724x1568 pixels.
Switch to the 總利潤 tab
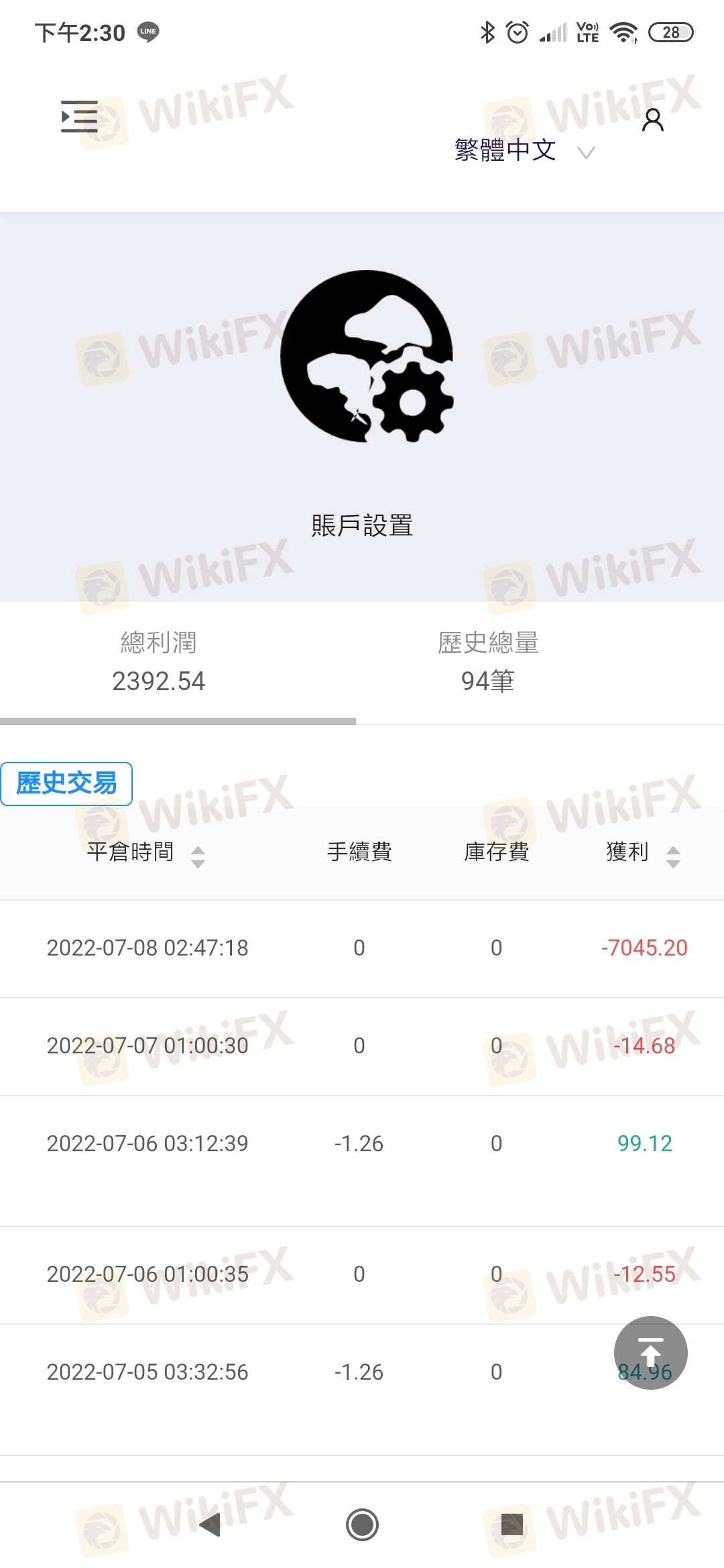pyautogui.click(x=158, y=662)
